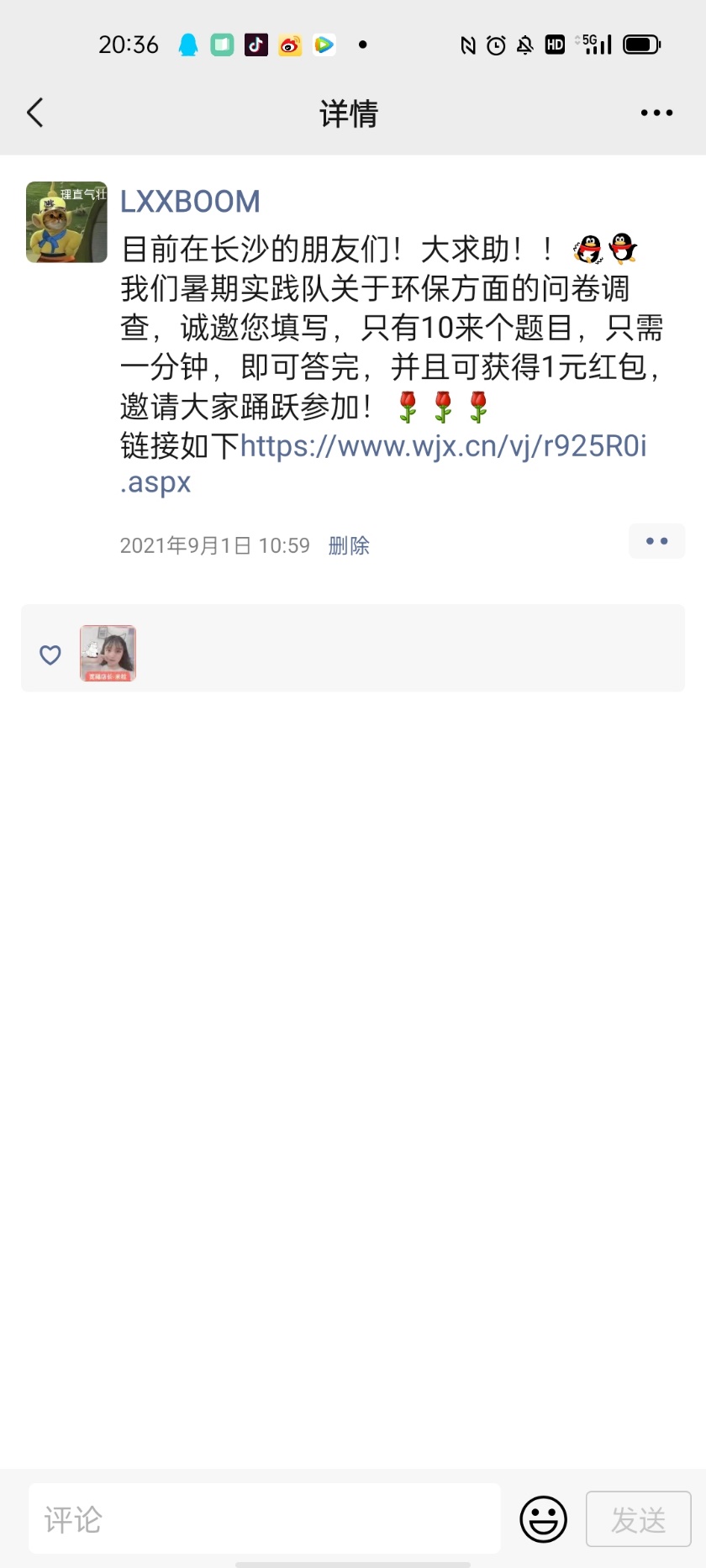
Task: Open LXXBOOM's profile picture
Action: point(66,222)
